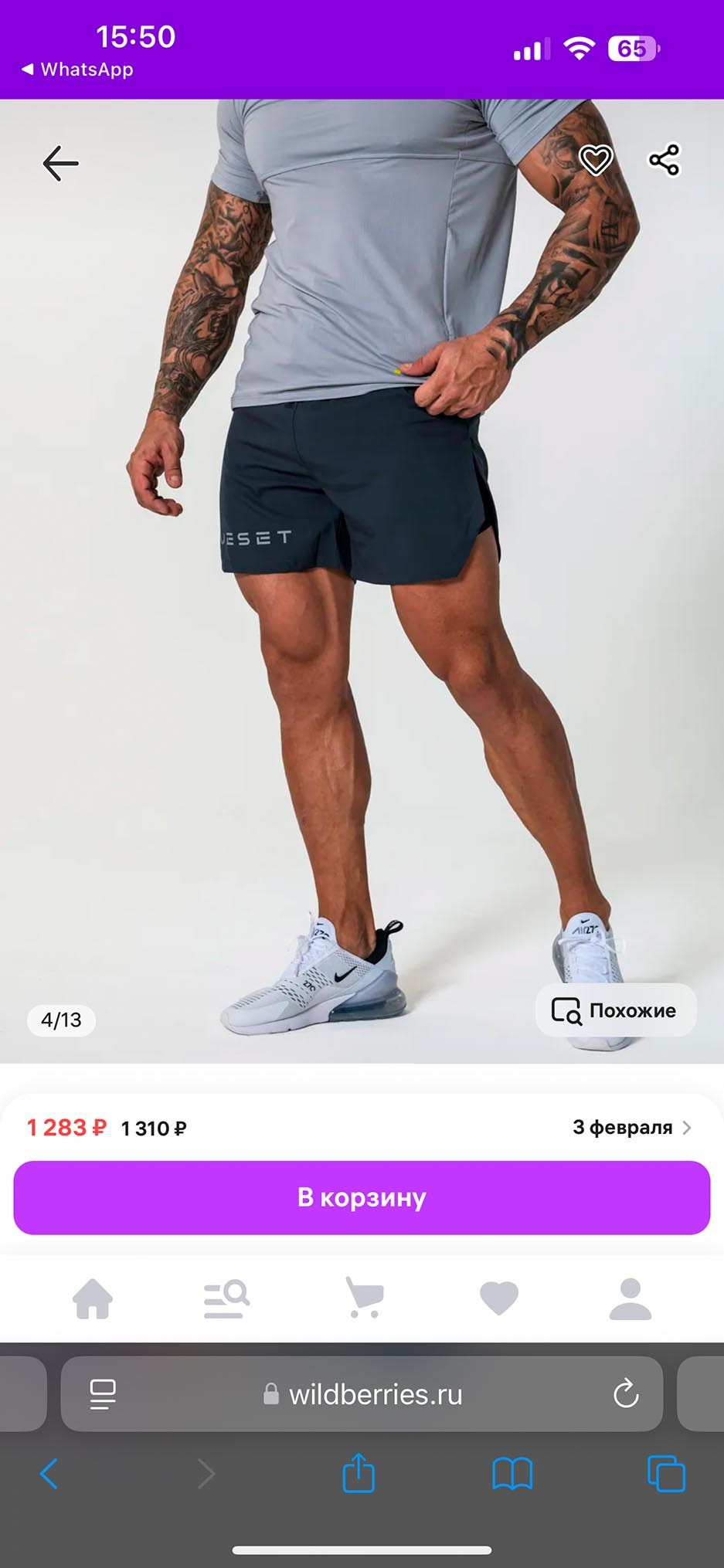This screenshot has width=724, height=1568.
Task: Tap the bookmarks icon in Safari toolbar
Action: pyautogui.click(x=512, y=1473)
